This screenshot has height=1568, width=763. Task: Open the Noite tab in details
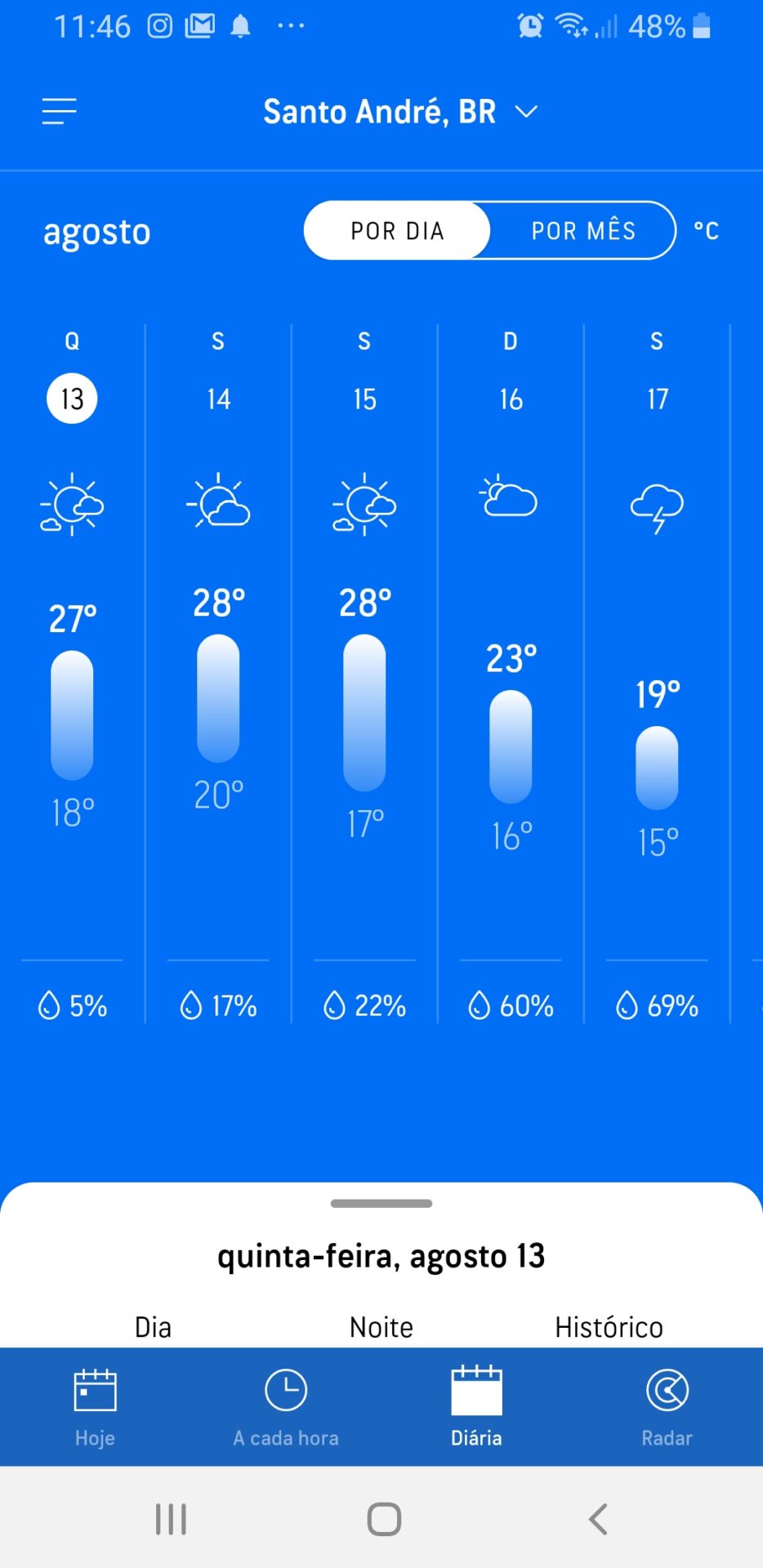click(x=381, y=1327)
